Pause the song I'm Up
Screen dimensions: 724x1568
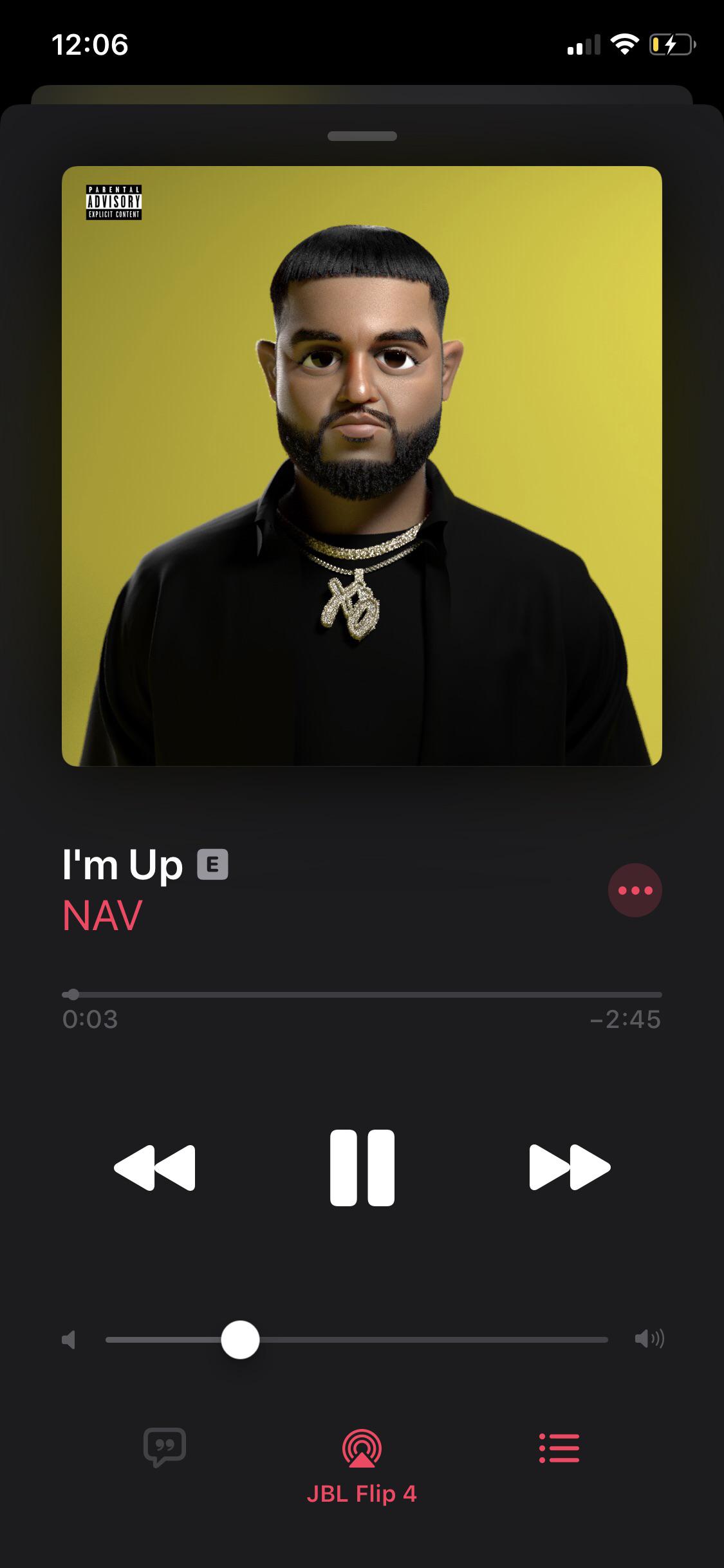362,1167
